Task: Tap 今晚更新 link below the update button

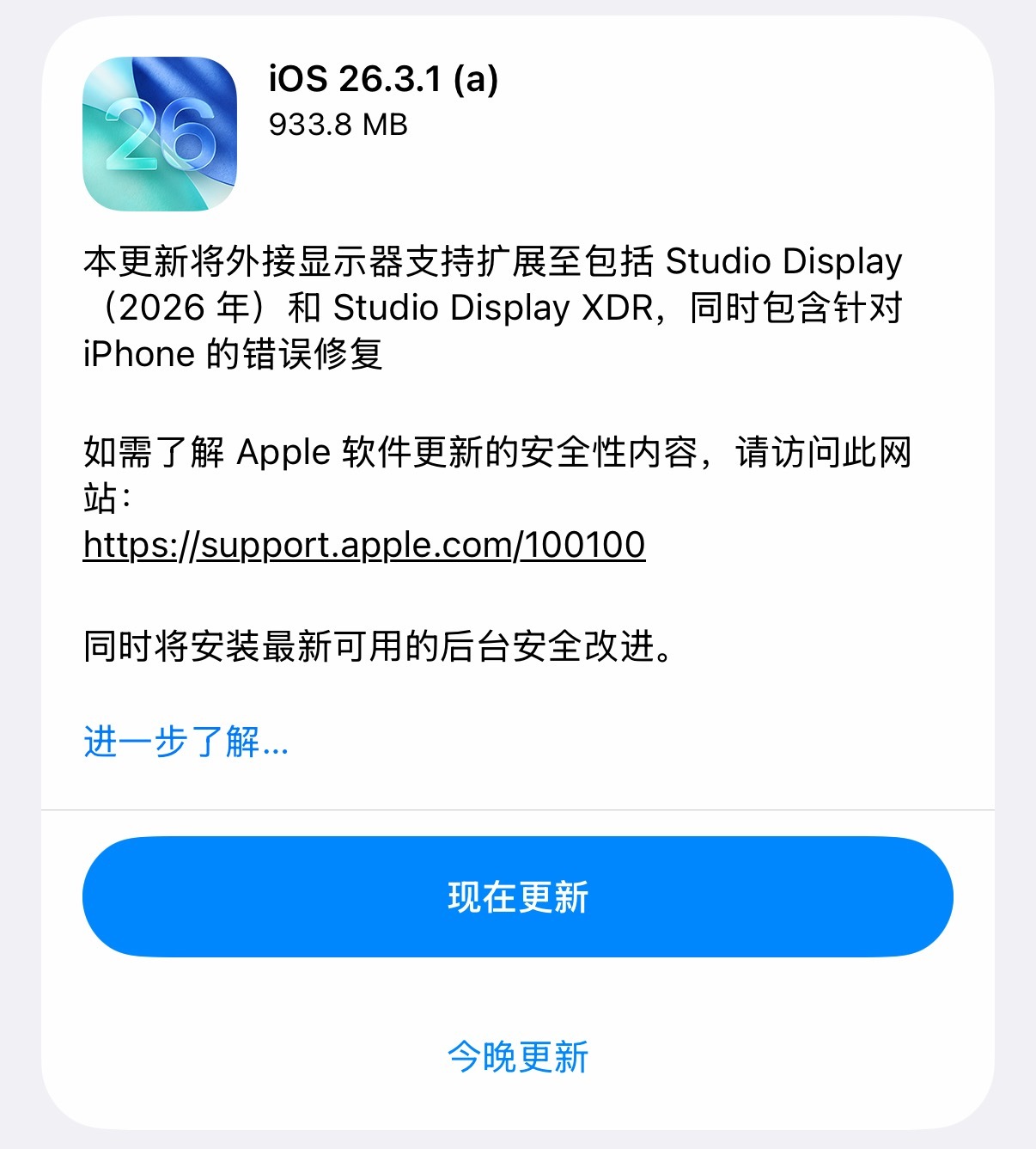Action: (x=517, y=1060)
